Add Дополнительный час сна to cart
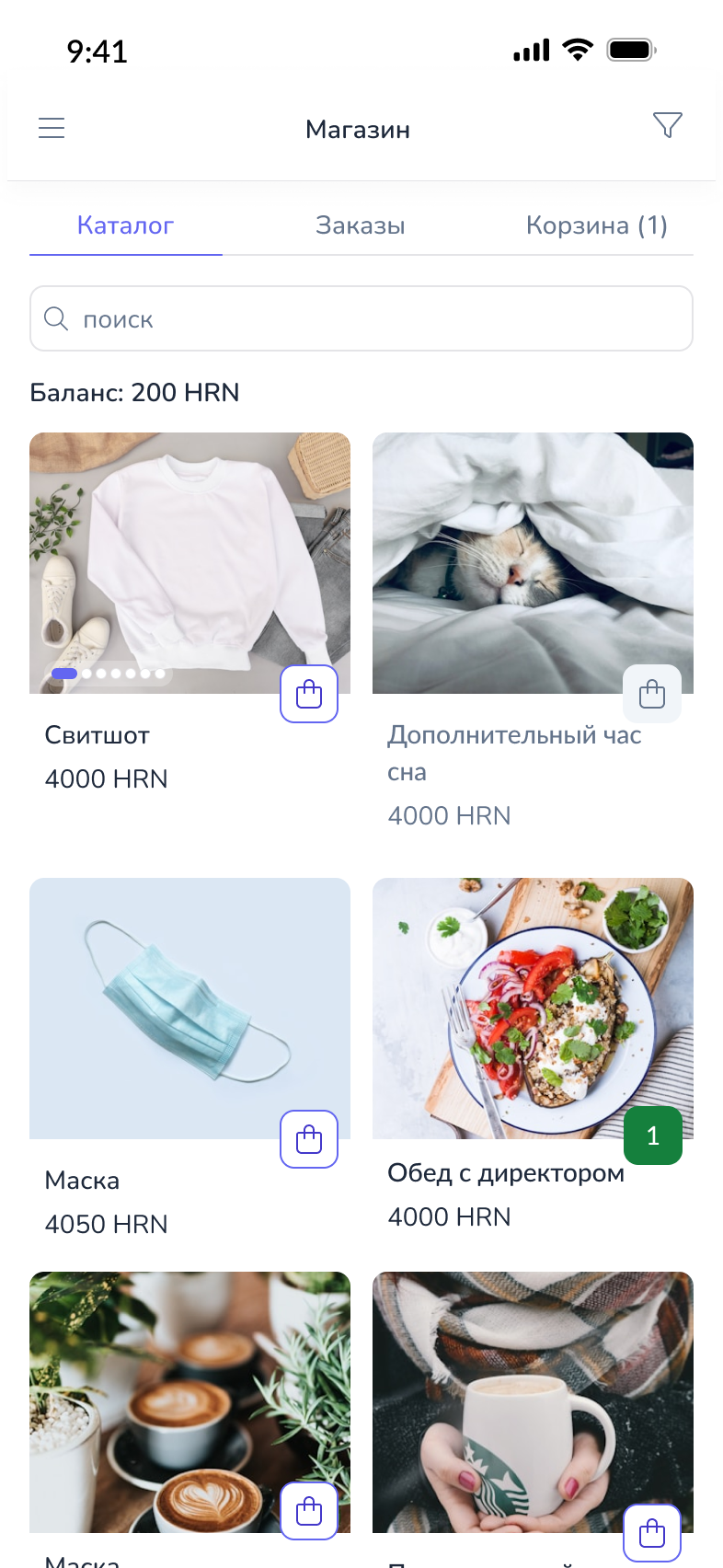This screenshot has width=723, height=1568. (652, 694)
